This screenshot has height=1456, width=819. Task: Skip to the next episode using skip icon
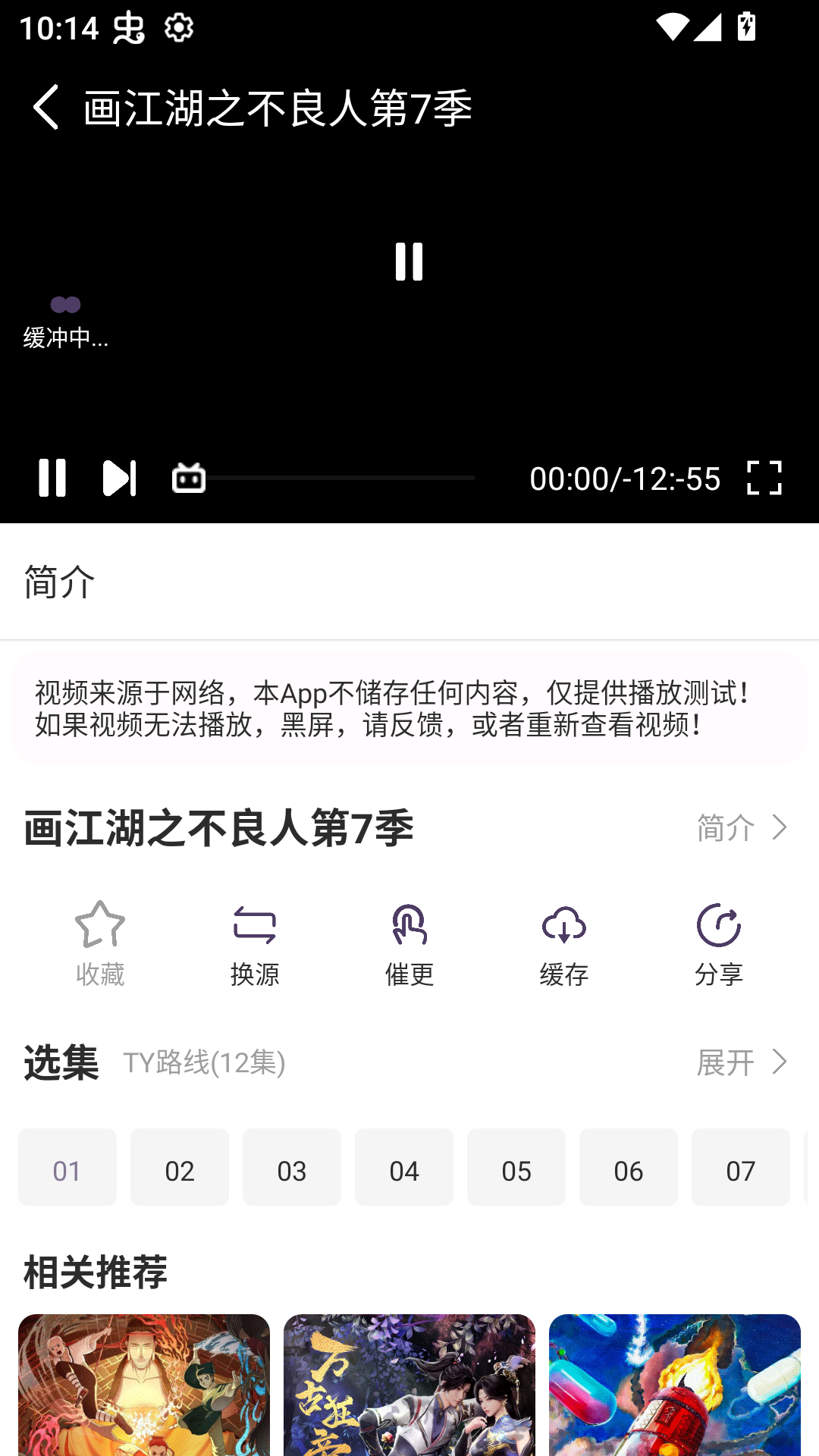(120, 479)
